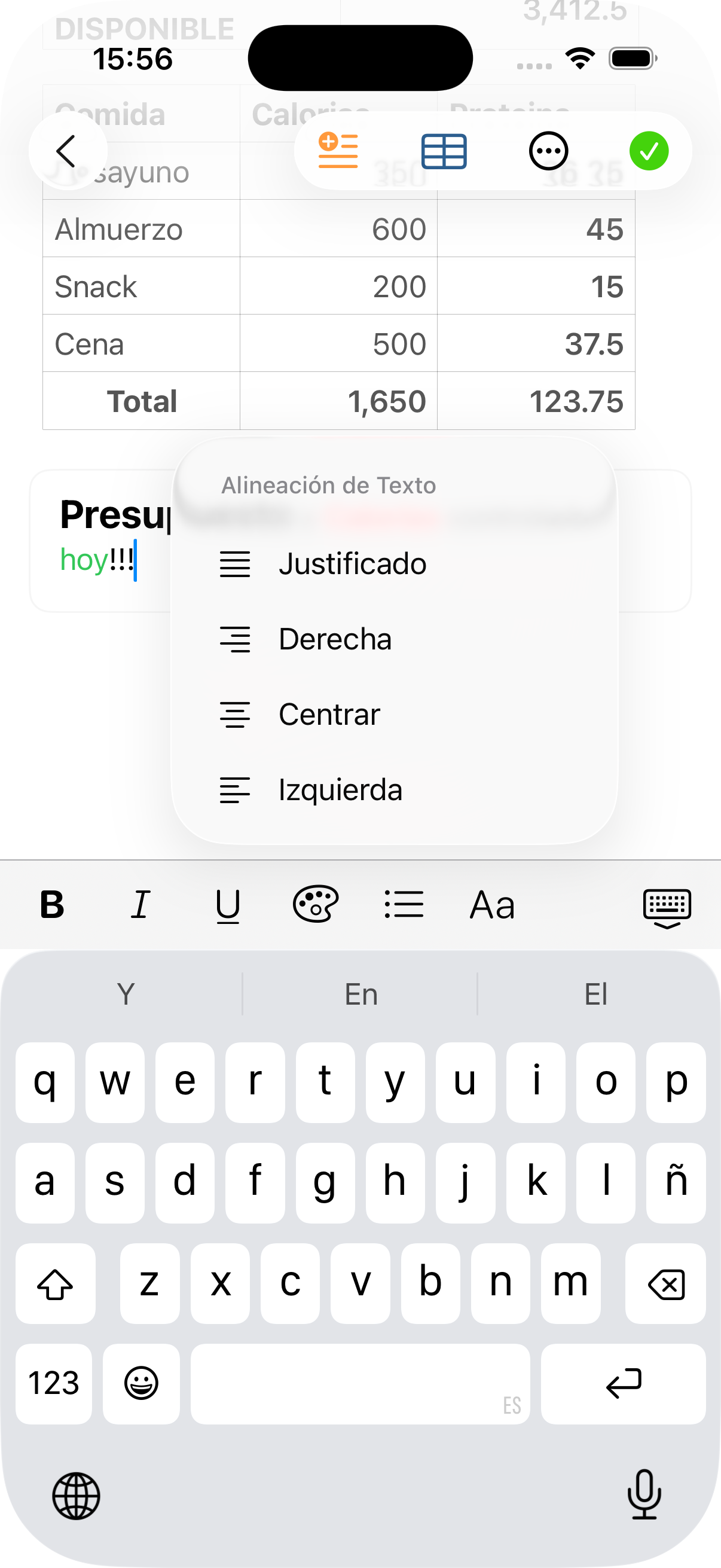
Task: Choose Derecha in the alignment menu
Action: [335, 640]
